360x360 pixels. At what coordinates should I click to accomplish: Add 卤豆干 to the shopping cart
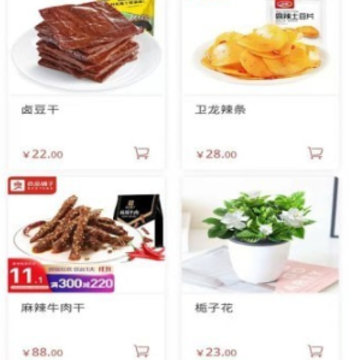tap(142, 153)
